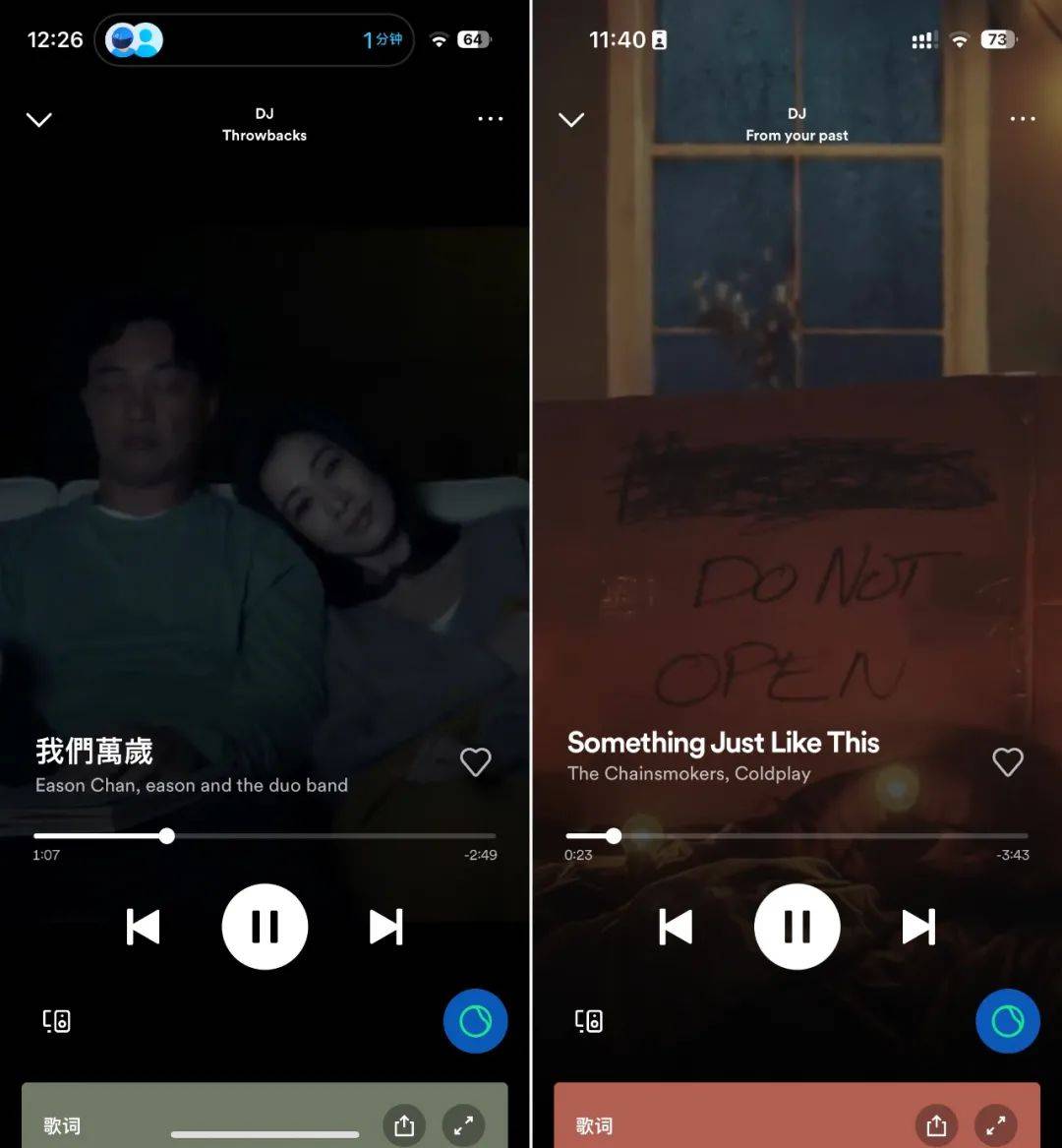Like the song 我們萬歲
This screenshot has height=1148, width=1062.
click(476, 762)
